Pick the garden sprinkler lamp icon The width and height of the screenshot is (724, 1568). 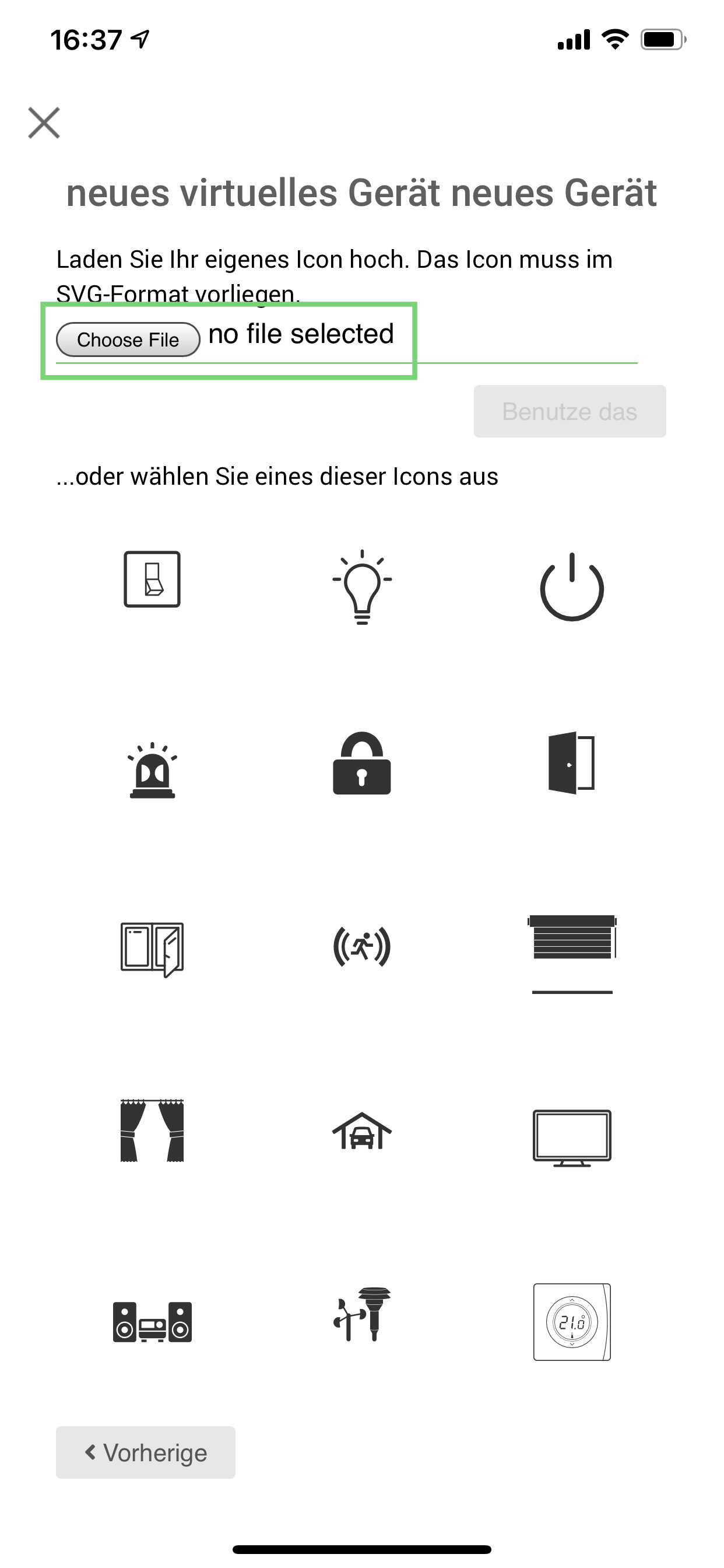click(362, 1315)
